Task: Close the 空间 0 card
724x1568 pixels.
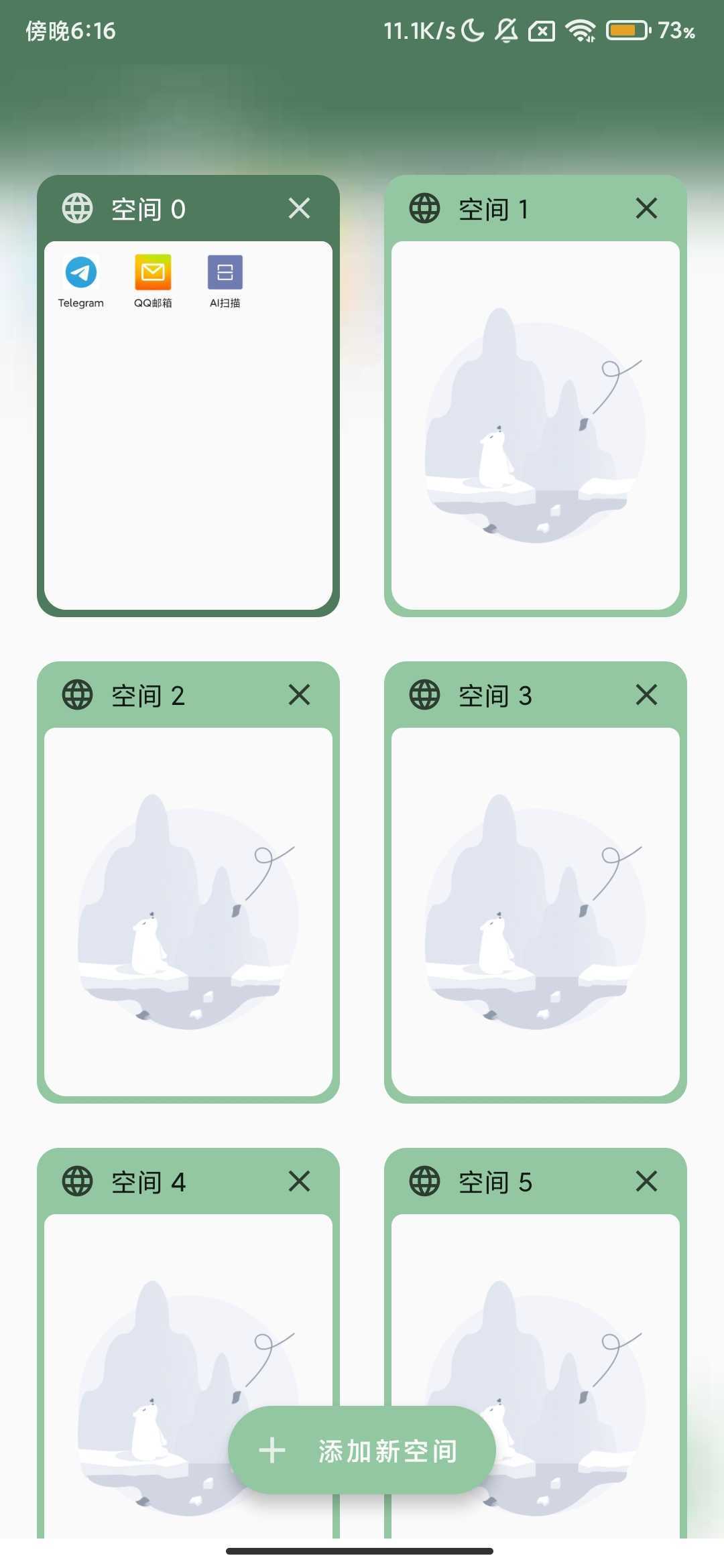Action: point(299,208)
